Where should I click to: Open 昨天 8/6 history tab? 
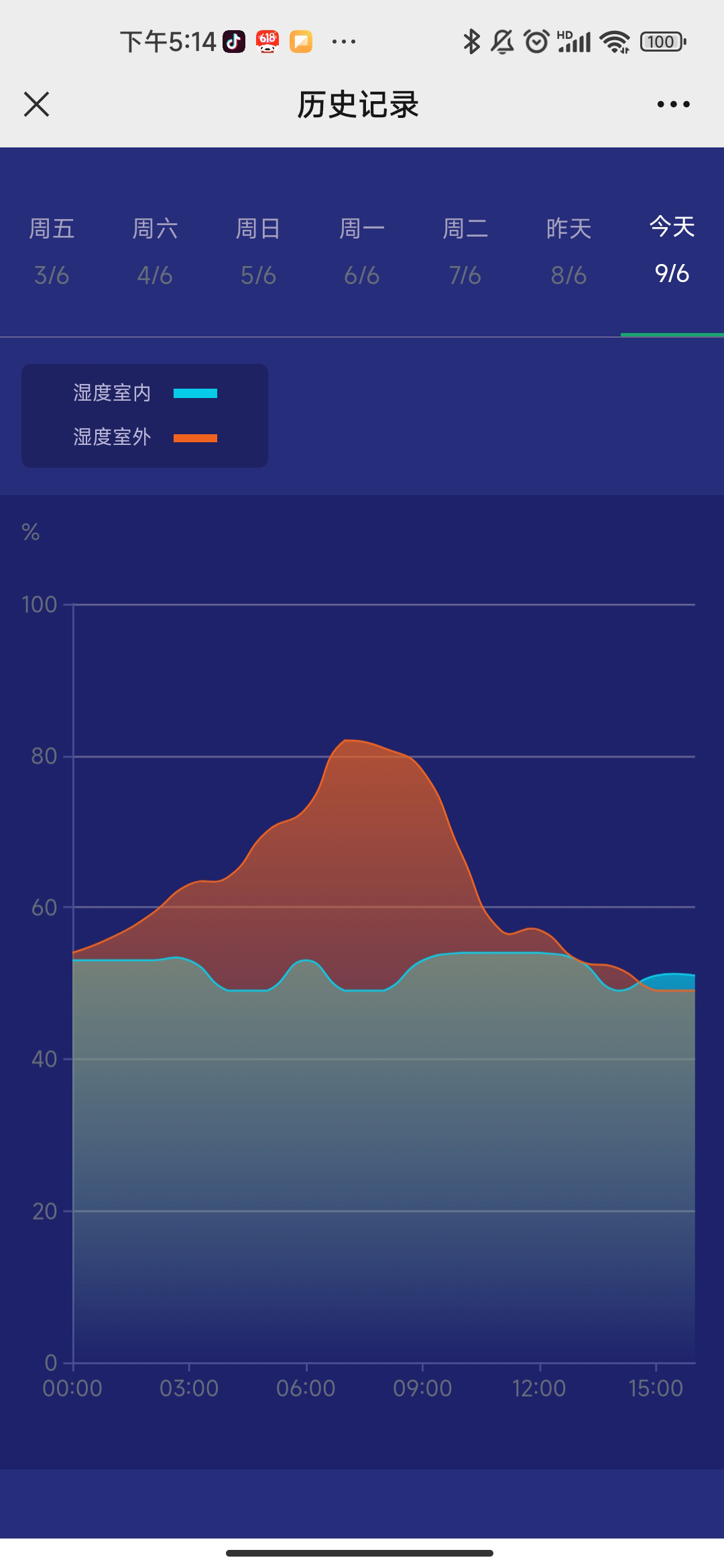568,251
